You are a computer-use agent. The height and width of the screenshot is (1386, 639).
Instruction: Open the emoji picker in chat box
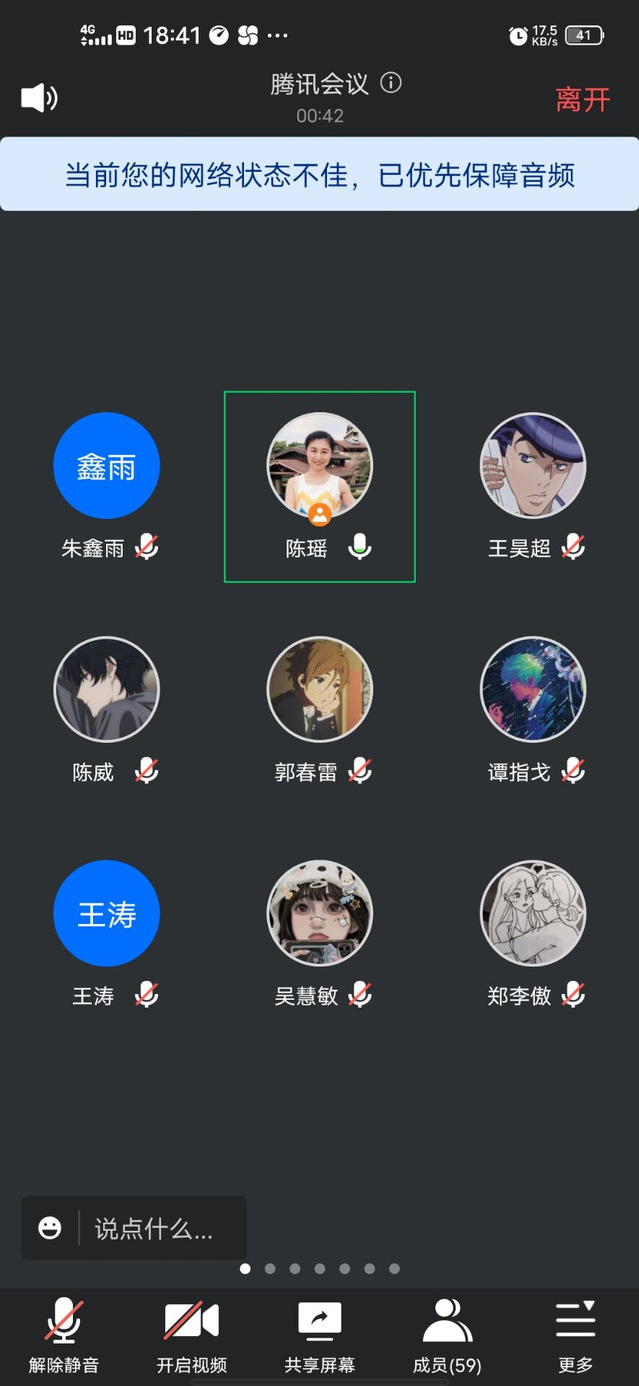(50, 1228)
